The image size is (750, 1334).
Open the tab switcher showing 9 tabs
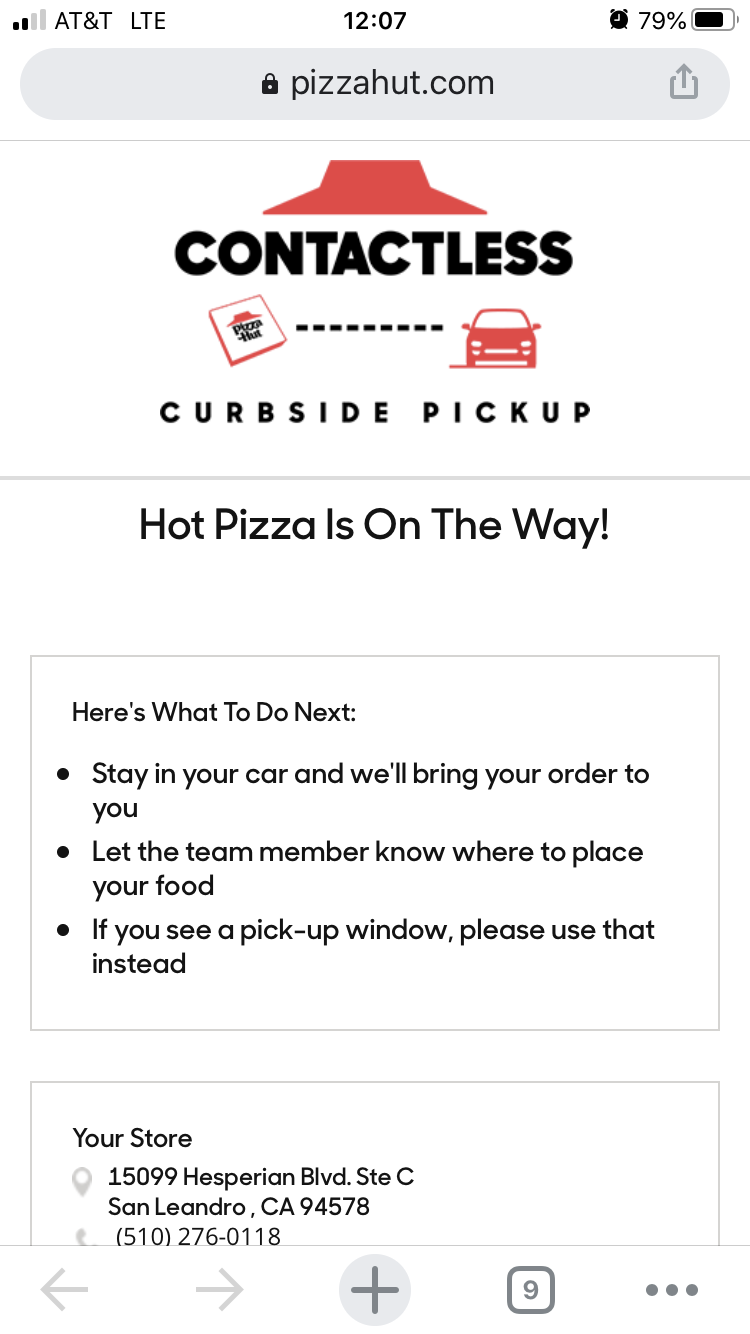coord(530,1290)
